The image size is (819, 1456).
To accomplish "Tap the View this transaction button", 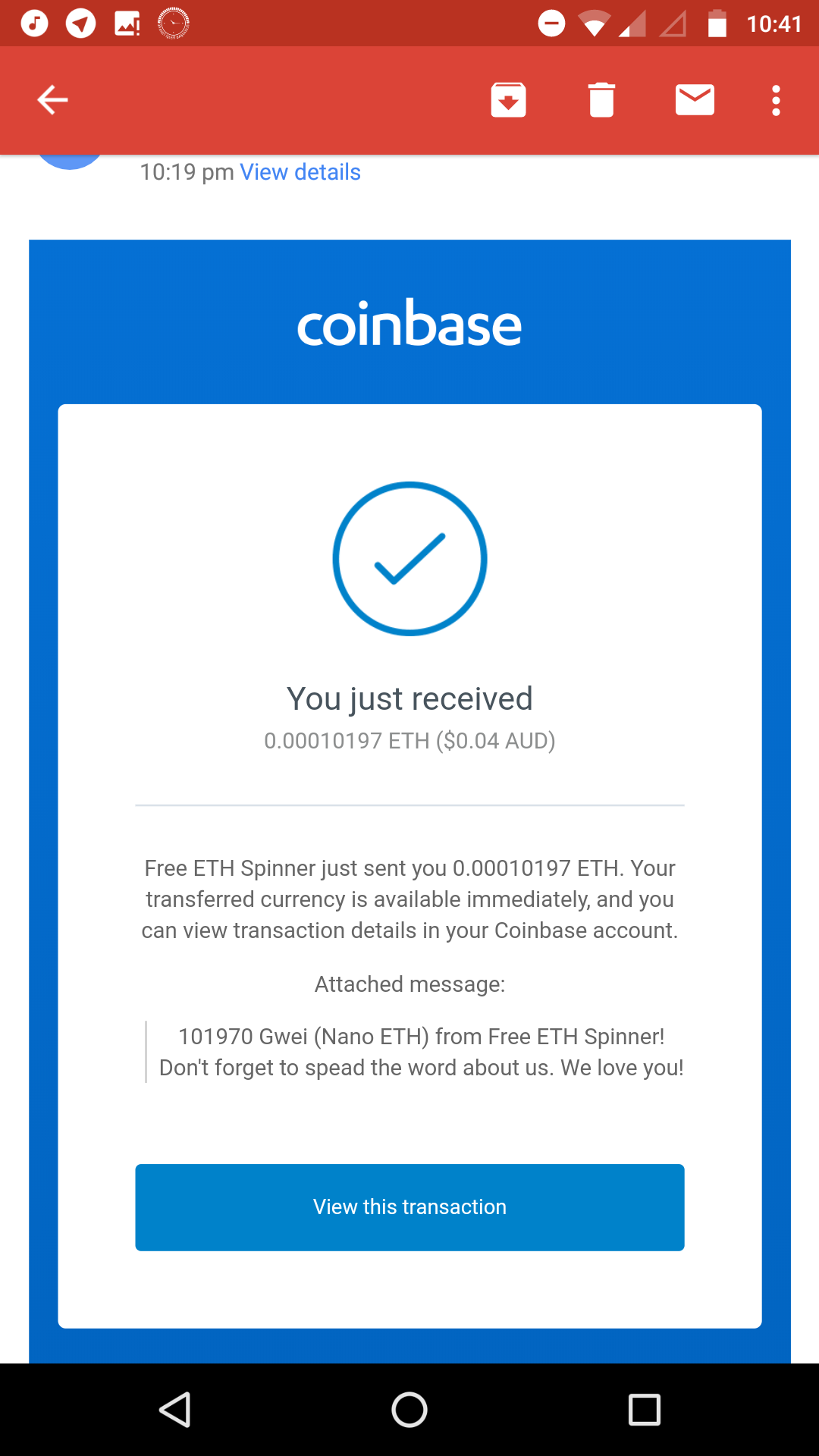I will 409,1207.
